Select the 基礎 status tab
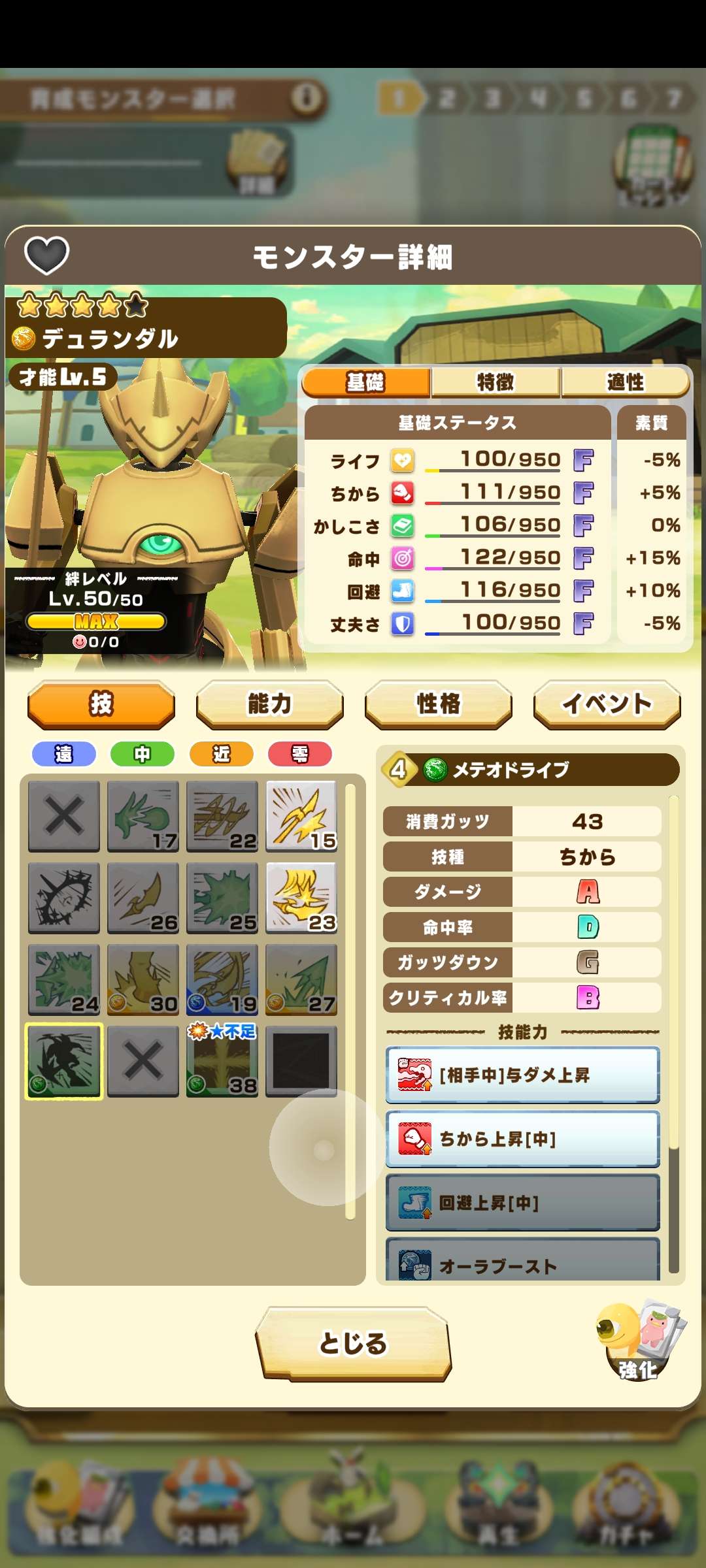Image resolution: width=706 pixels, height=1568 pixels. pos(366,382)
